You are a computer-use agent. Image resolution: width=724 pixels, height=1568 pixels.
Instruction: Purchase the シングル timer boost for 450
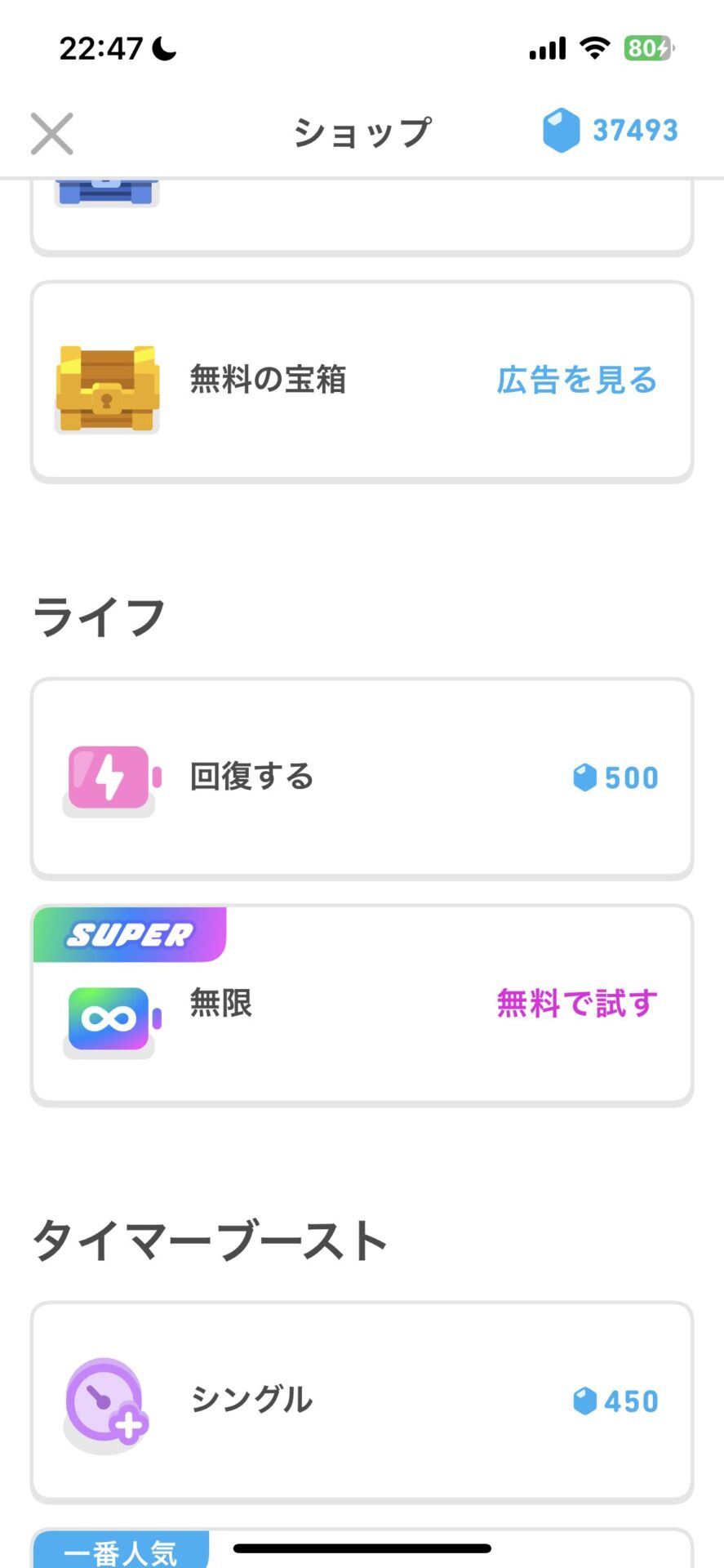[615, 1401]
